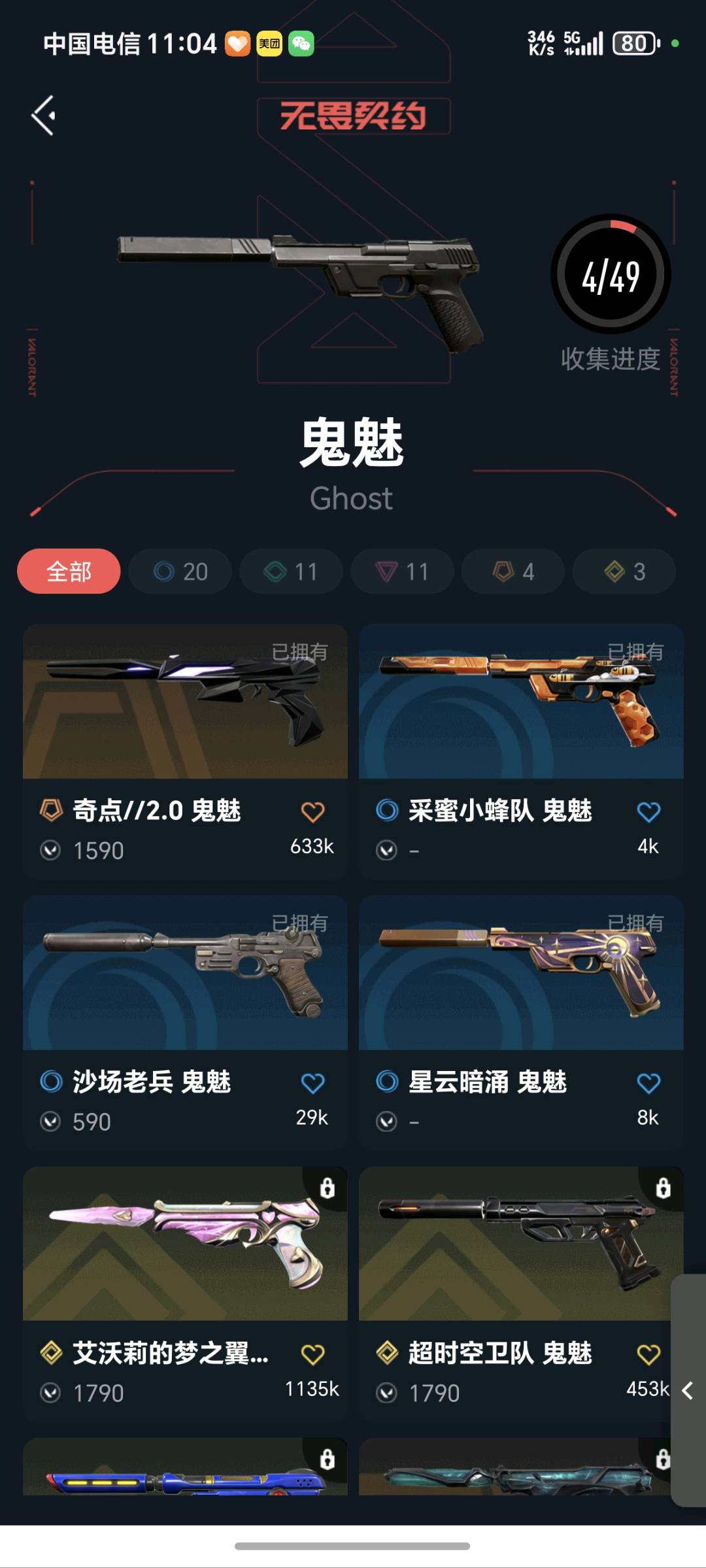Like the 采蜜小蜂队 鬼魅 skin
706x1568 pixels.
point(648,812)
